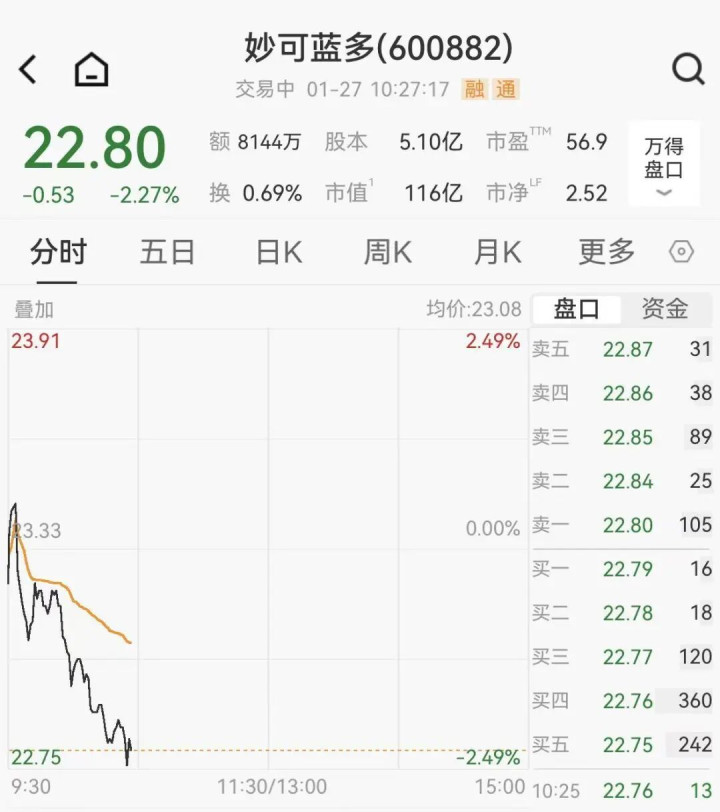Show the 日K chart
The height and width of the screenshot is (812, 720).
pyautogui.click(x=279, y=252)
